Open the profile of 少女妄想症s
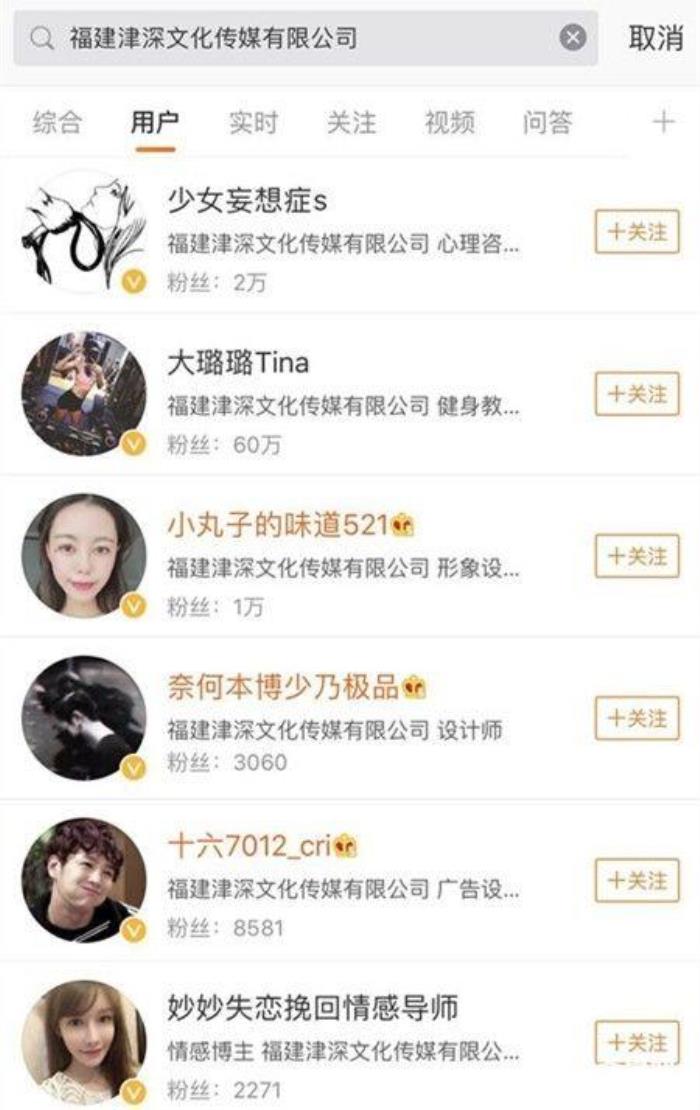Image resolution: width=700 pixels, height=1110 pixels. click(247, 201)
